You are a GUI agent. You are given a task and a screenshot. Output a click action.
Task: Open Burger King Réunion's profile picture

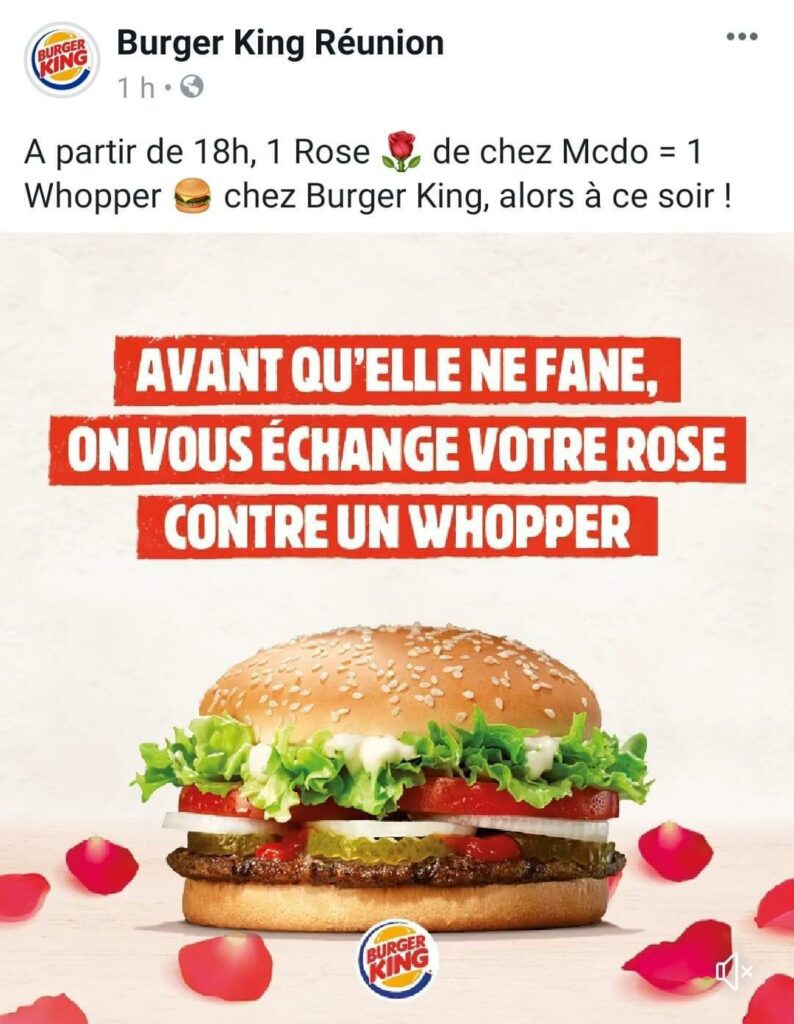(x=62, y=59)
